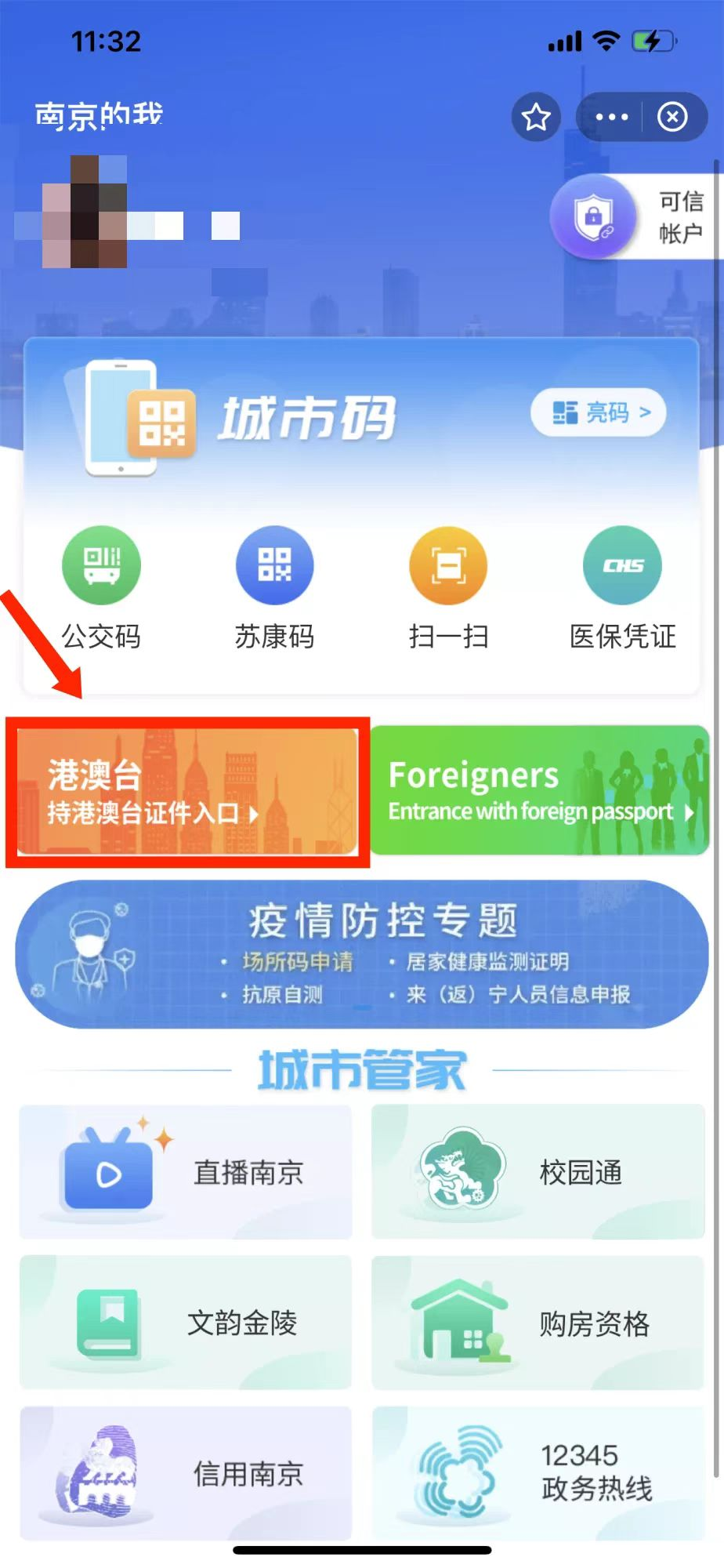
Task: Open 疫情防控专题 banner
Action: click(362, 953)
